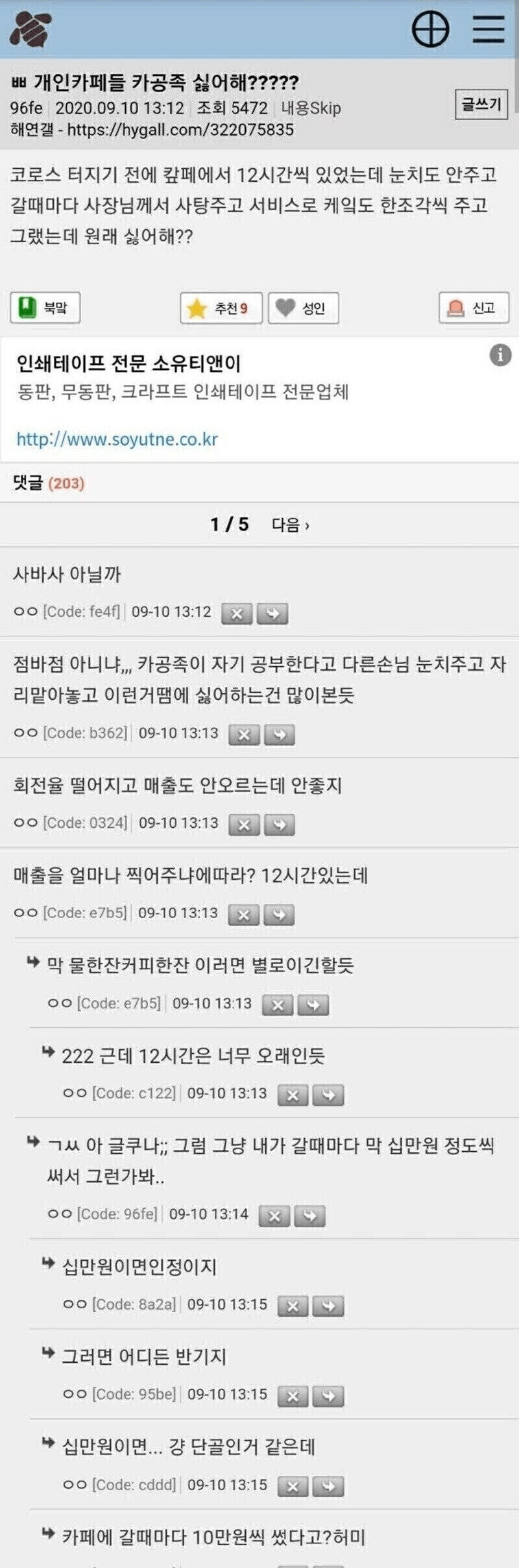This screenshot has width=519, height=1568.
Task: Tap the 성인 heart button
Action: point(303,308)
